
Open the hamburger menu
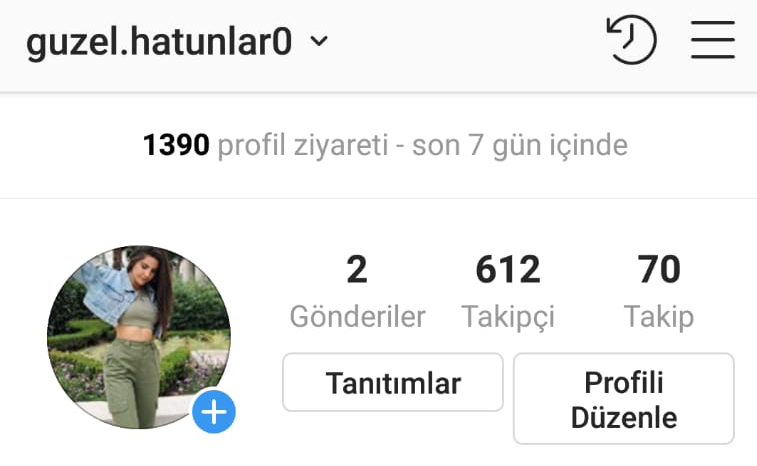tap(713, 41)
